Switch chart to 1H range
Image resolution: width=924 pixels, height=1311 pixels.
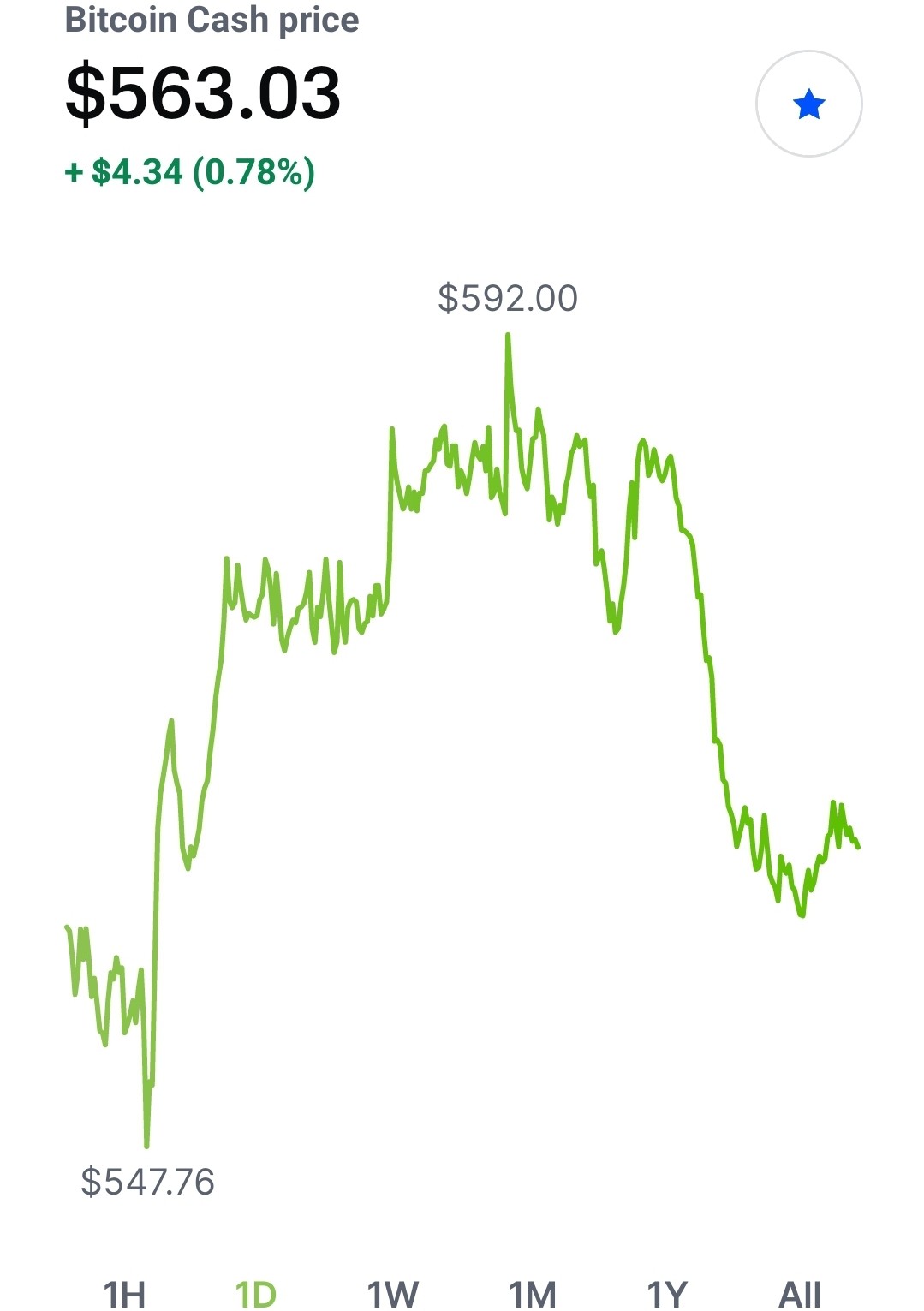[124, 1294]
